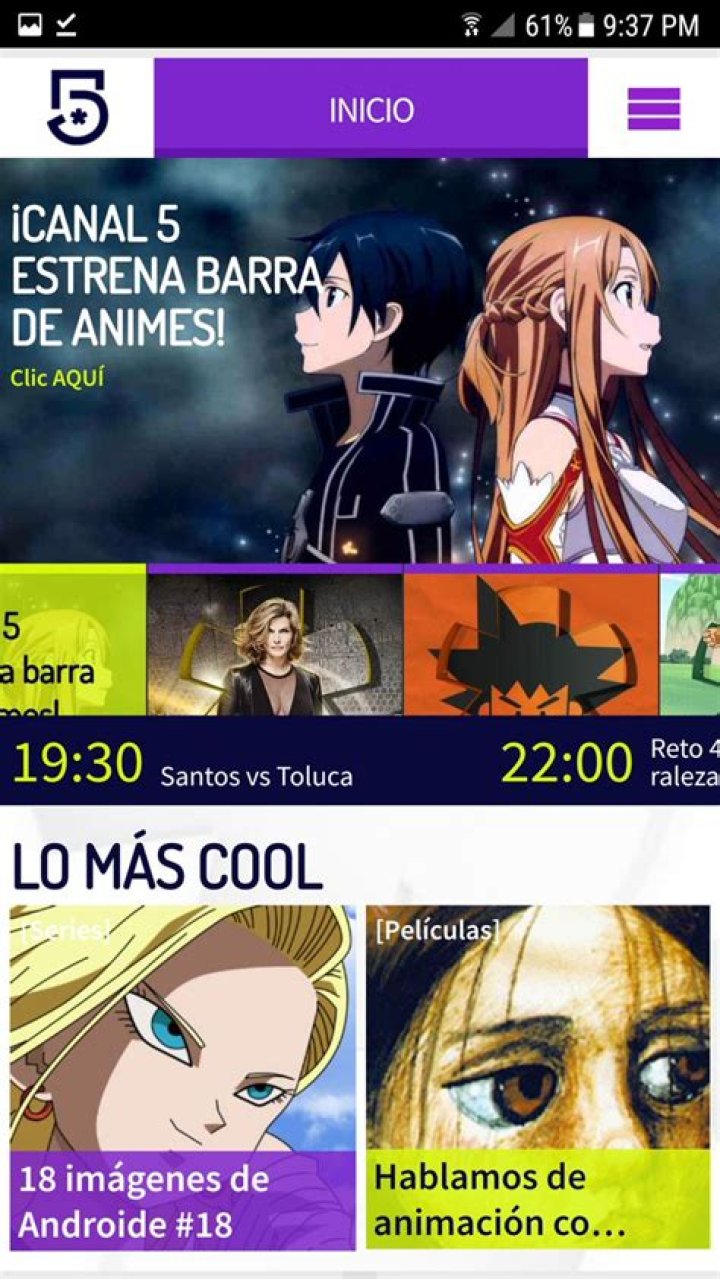720x1279 pixels.
Task: Tap the INICIO header tab
Action: coord(373,110)
